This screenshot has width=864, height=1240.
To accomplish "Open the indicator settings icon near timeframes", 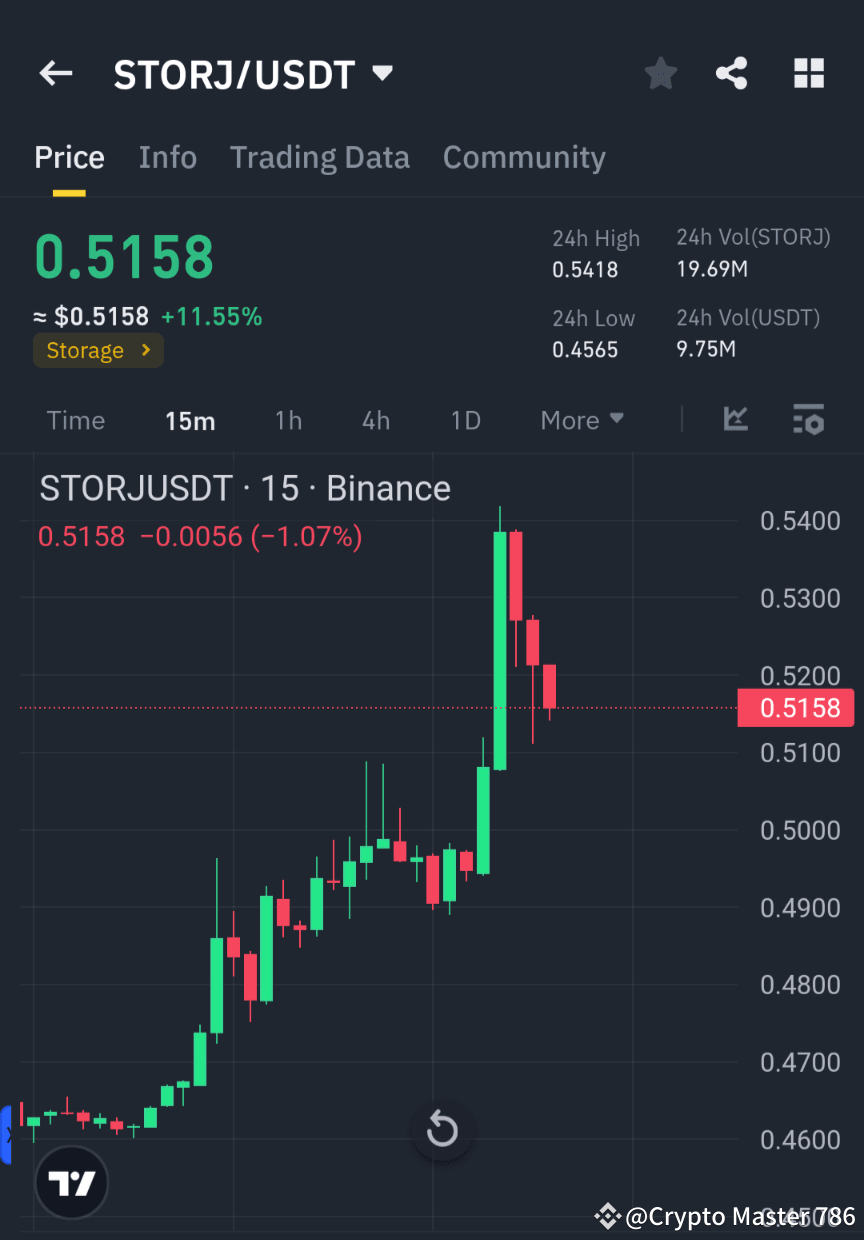I will point(808,420).
